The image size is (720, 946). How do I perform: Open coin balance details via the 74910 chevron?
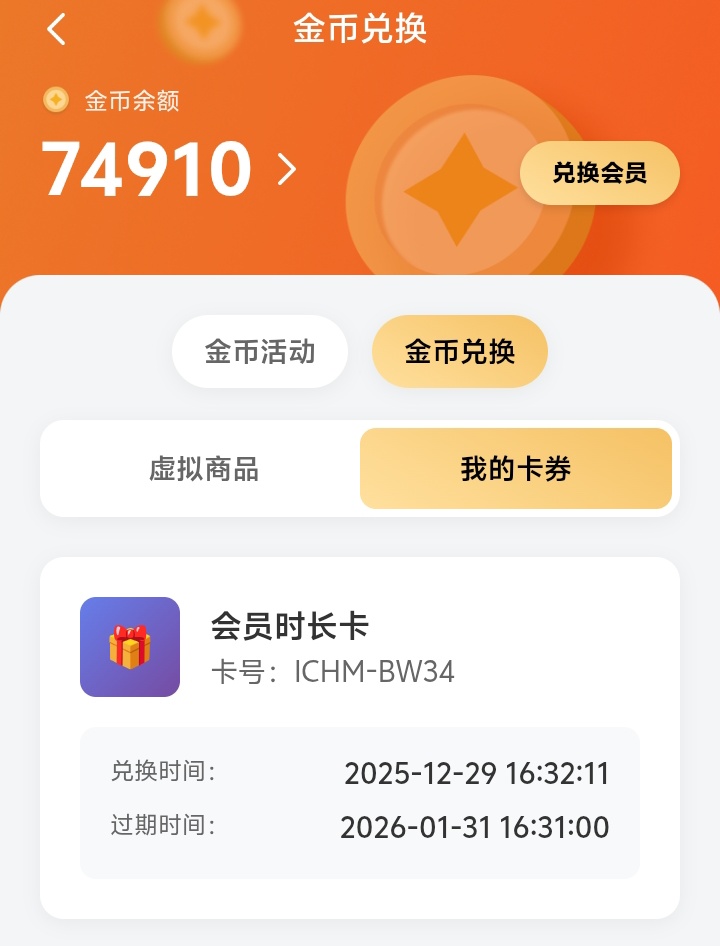(x=287, y=170)
